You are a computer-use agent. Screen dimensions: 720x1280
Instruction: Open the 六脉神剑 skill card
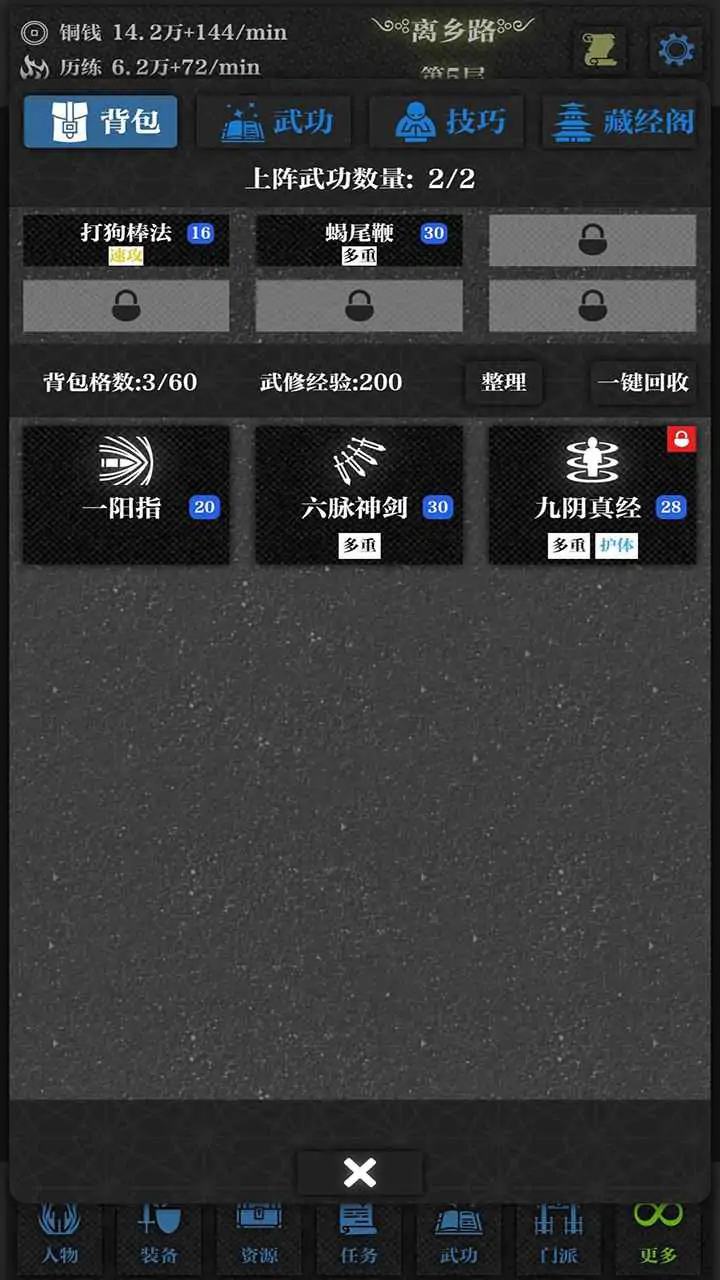(359, 495)
